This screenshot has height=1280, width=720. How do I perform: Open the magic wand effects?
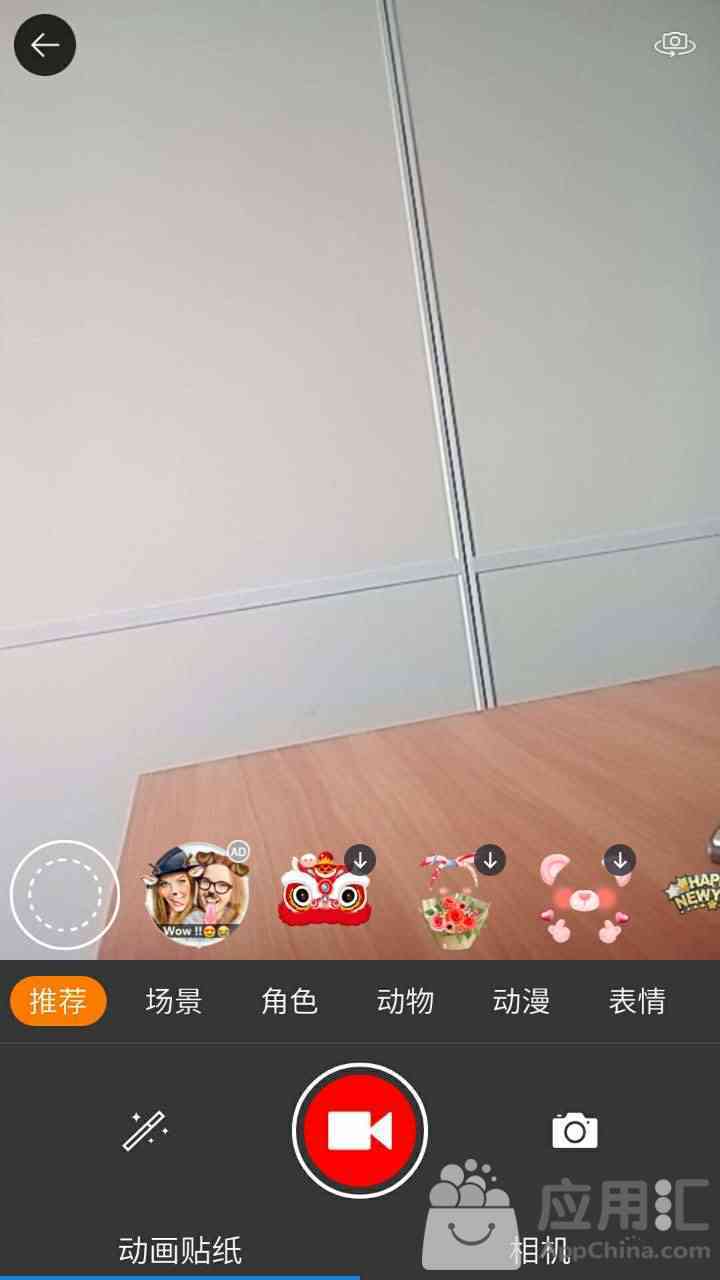coord(145,1131)
